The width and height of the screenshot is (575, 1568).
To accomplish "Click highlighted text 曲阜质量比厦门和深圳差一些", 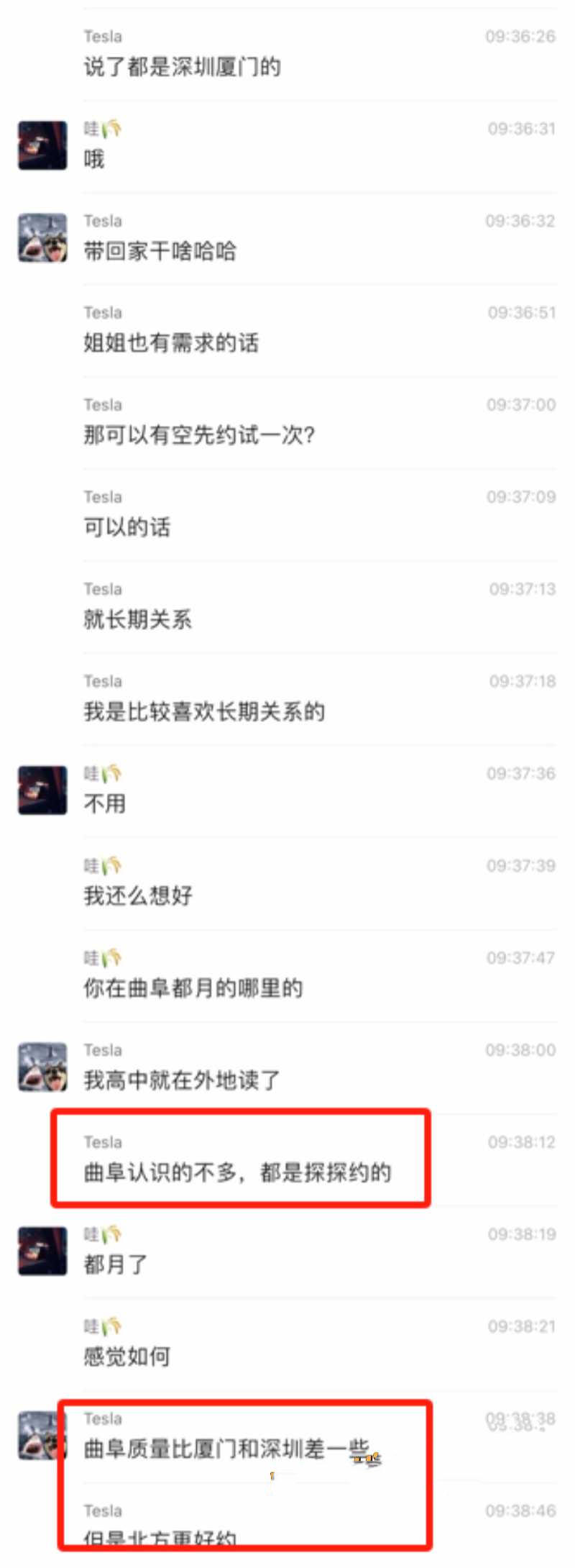I will [230, 1448].
